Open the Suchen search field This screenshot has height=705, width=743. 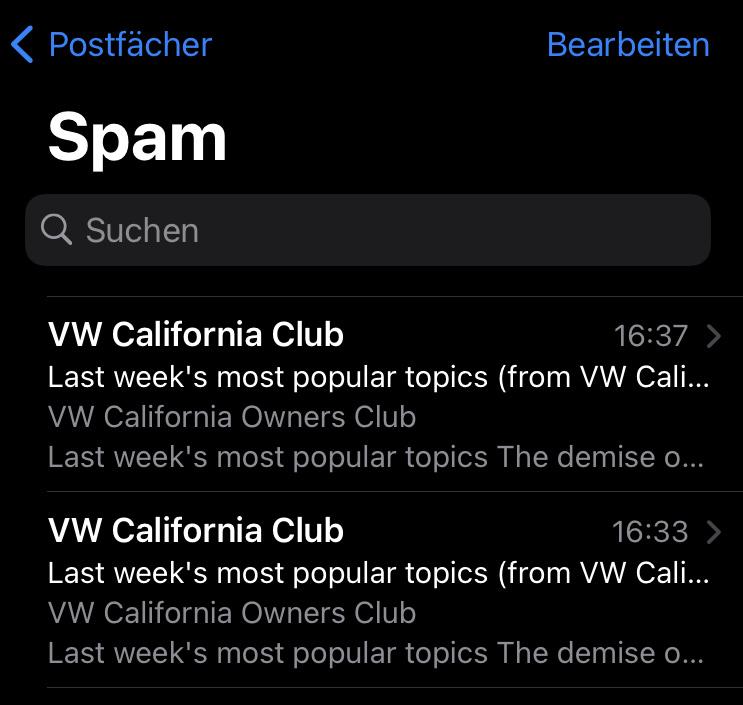(368, 230)
